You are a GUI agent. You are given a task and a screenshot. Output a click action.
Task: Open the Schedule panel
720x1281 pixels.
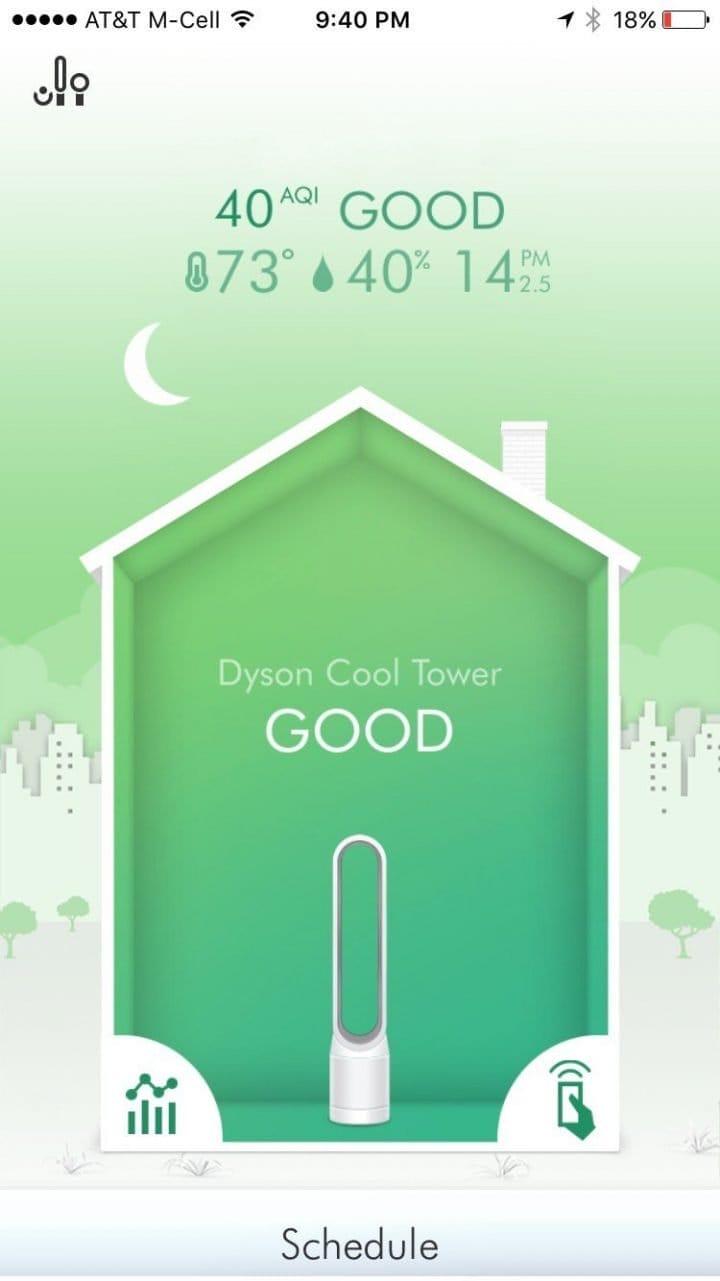point(360,1244)
